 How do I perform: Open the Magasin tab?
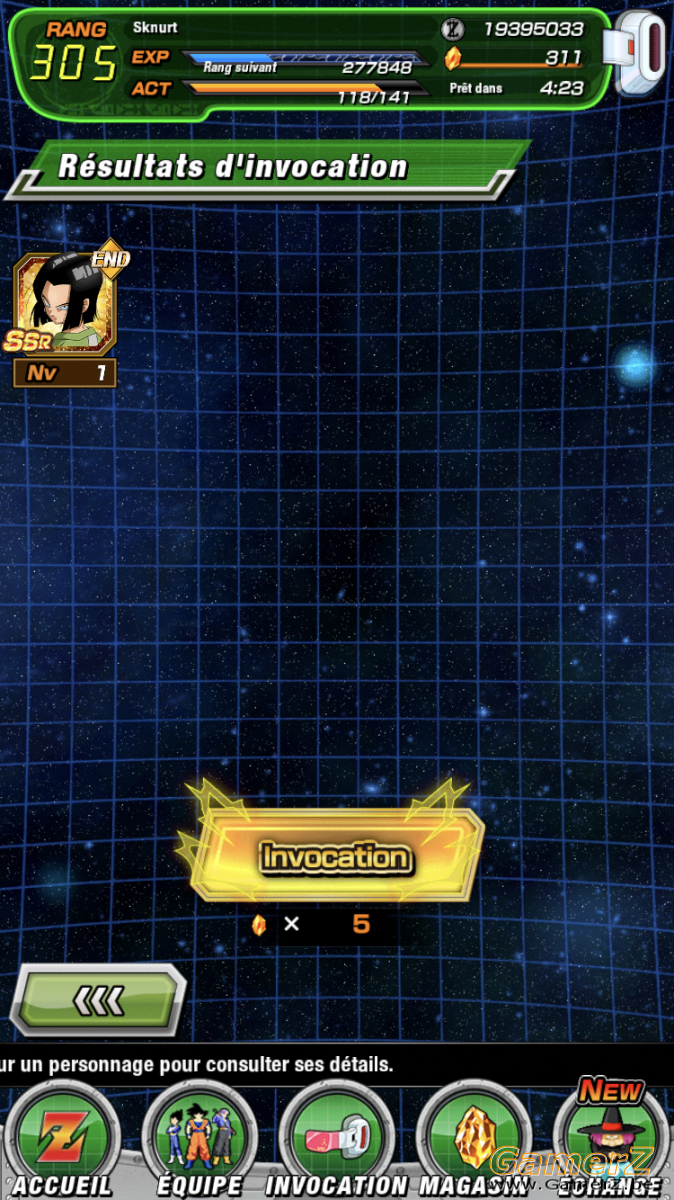click(x=472, y=1140)
